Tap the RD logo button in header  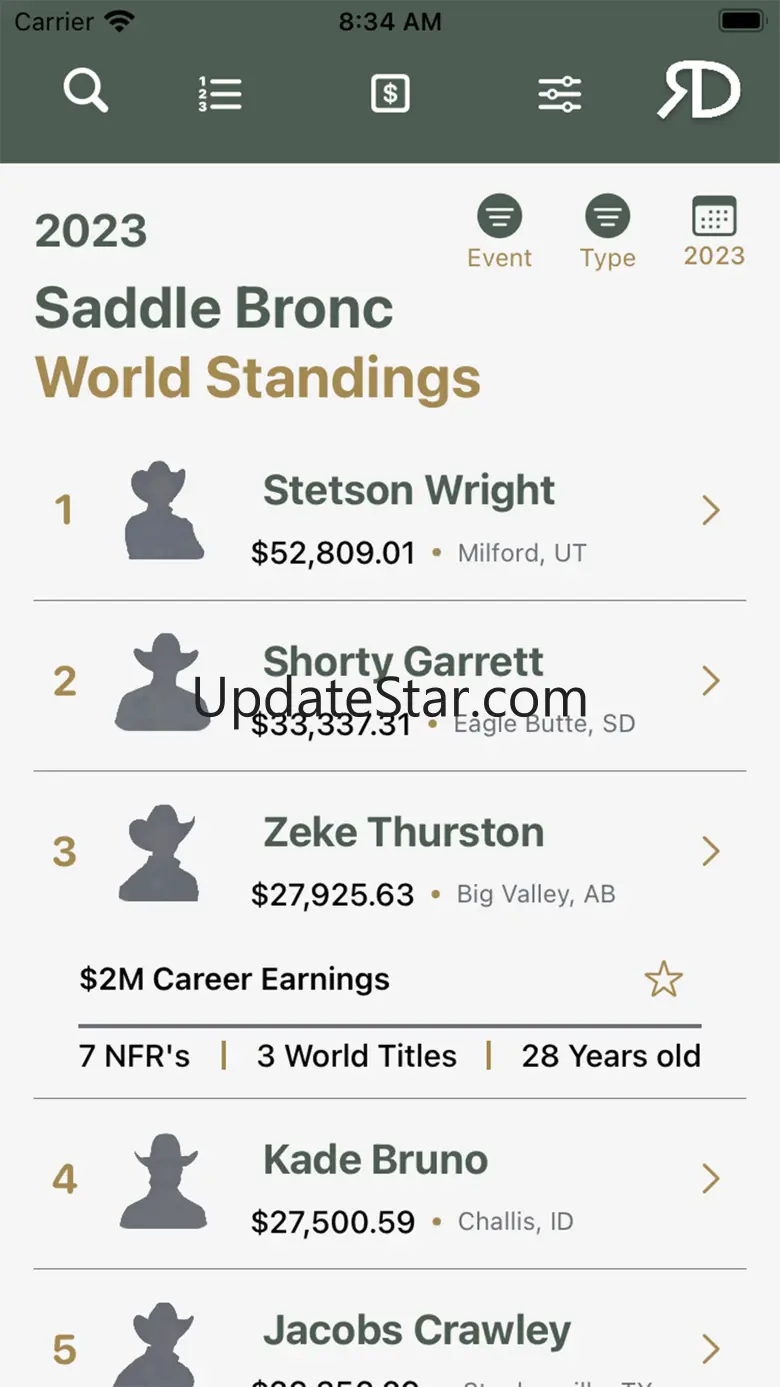[699, 92]
